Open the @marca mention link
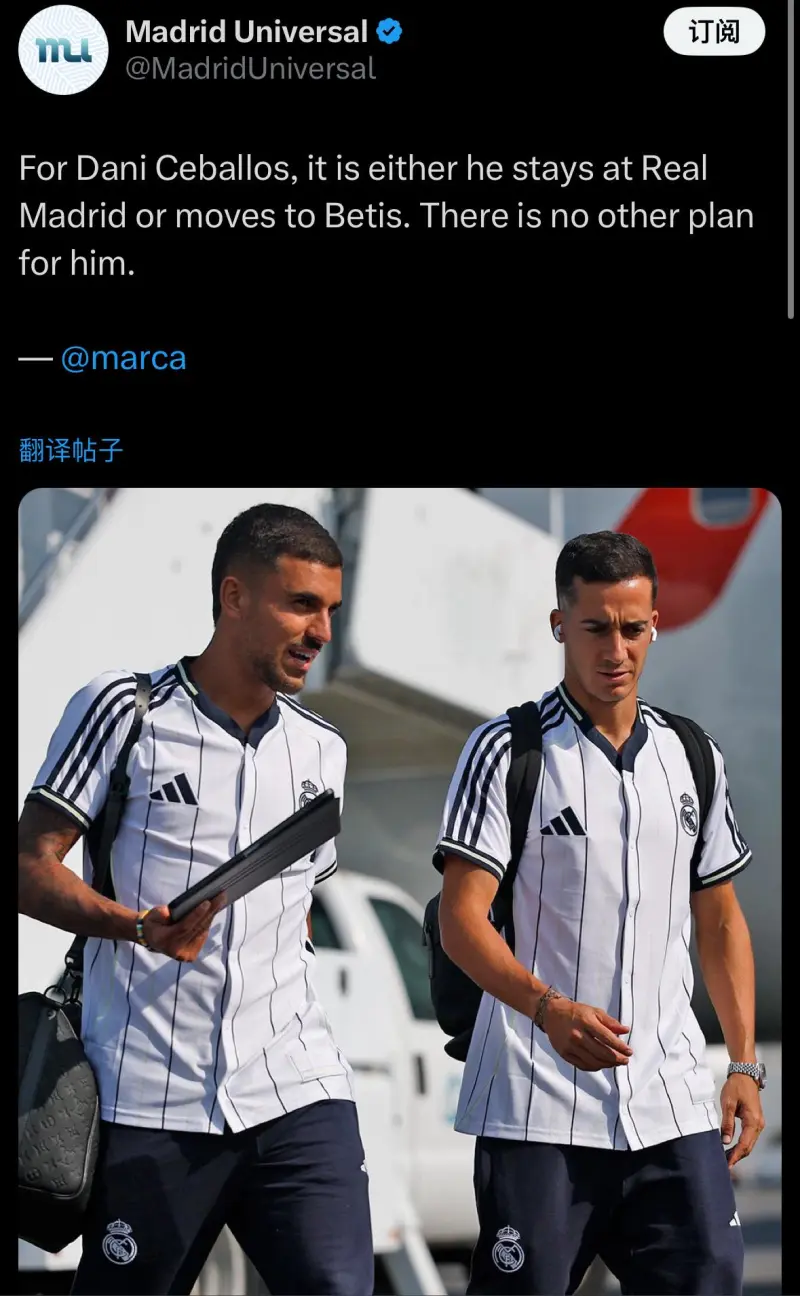 (x=123, y=358)
